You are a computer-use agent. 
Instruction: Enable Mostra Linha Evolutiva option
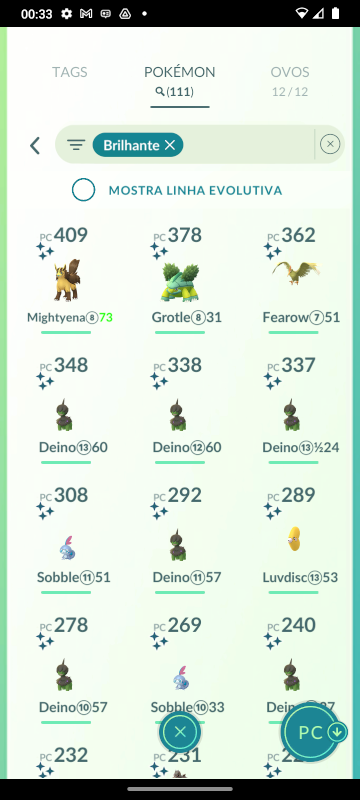tap(83, 190)
